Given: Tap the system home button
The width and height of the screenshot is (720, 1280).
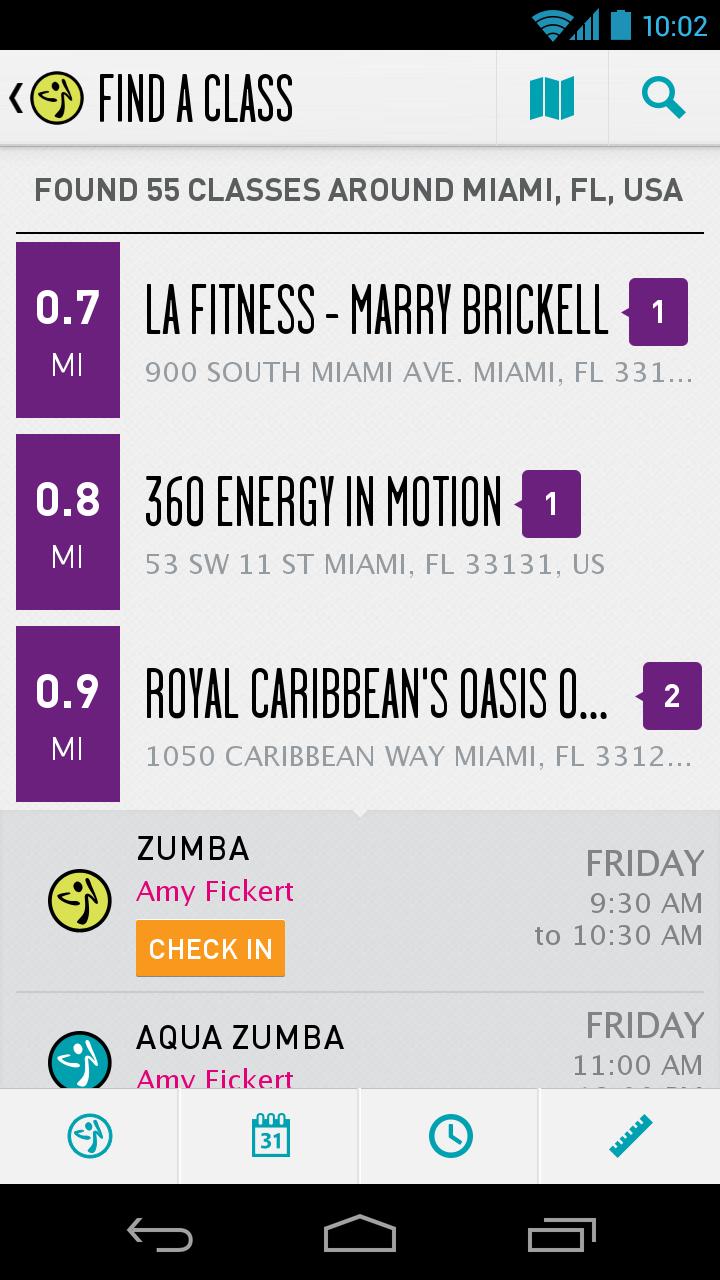Looking at the screenshot, I should (x=360, y=1233).
